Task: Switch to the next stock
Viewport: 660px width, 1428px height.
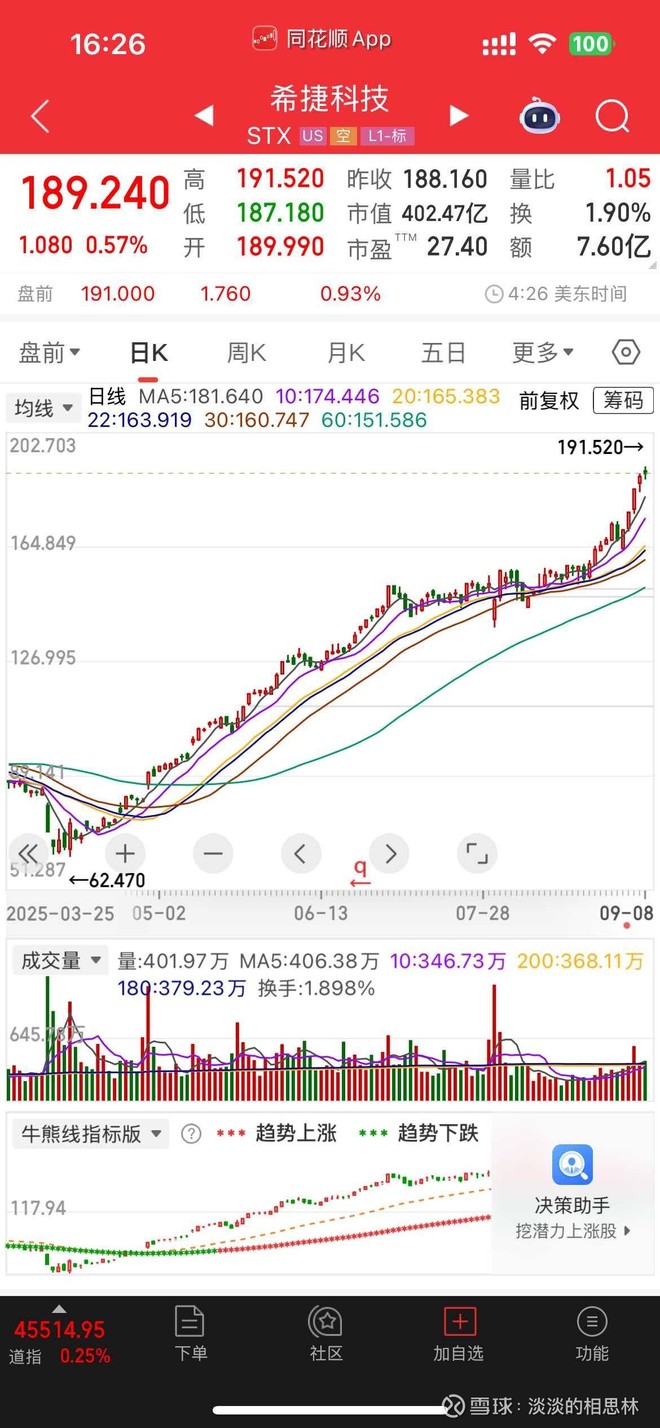Action: [x=459, y=116]
